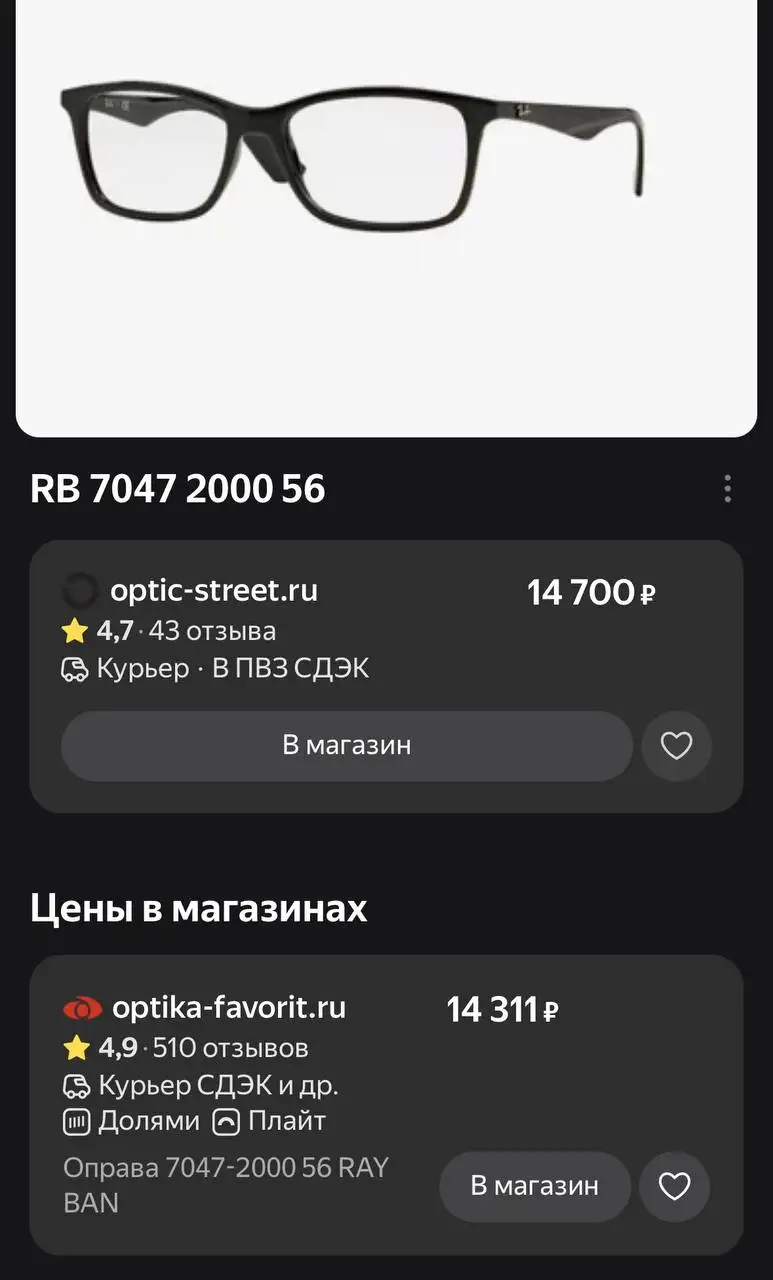Add optic-street.ru offer to favorites
Screen dimensions: 773x1280
677,745
